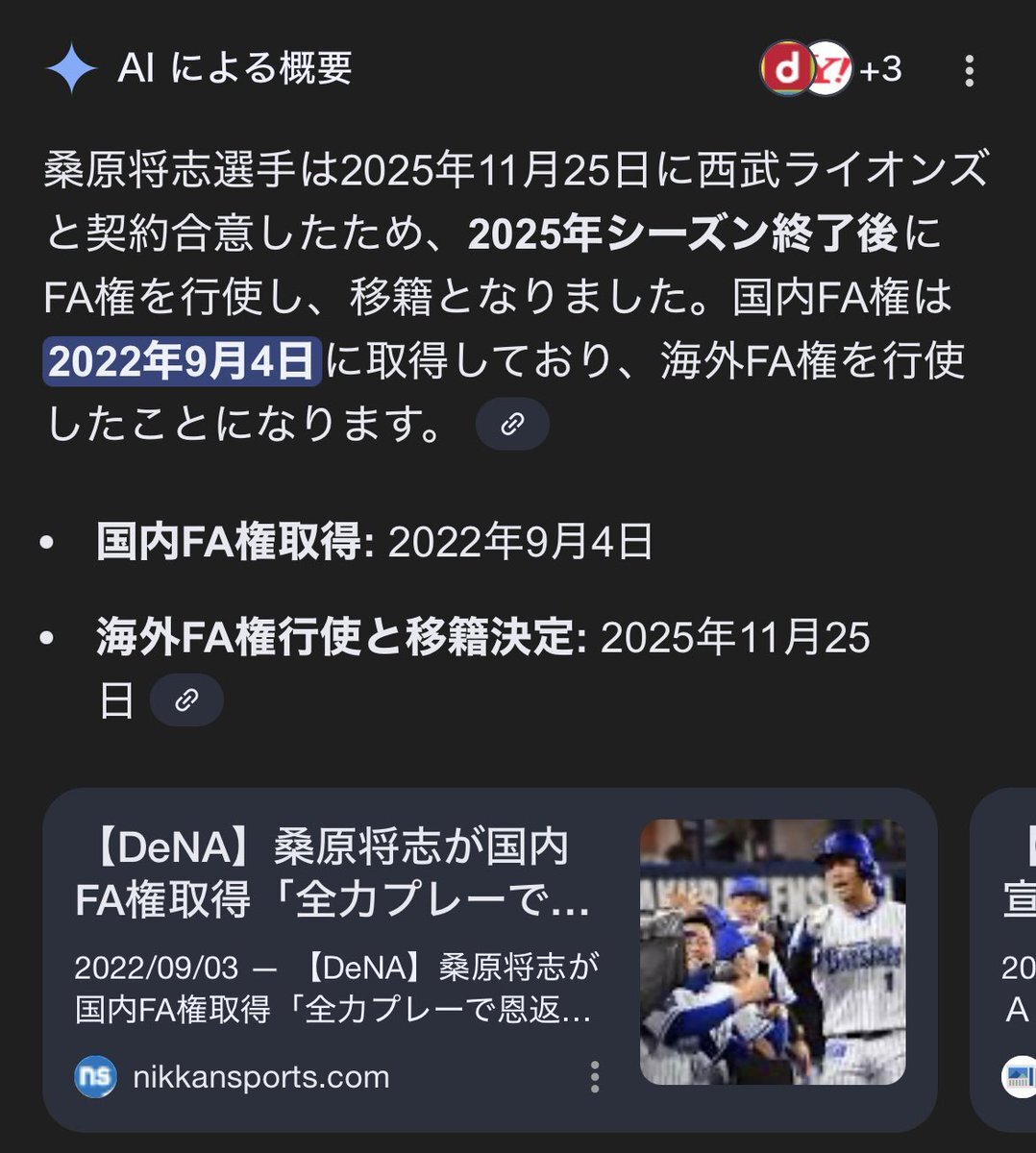Open the source link after the summary paragraph

[x=512, y=424]
